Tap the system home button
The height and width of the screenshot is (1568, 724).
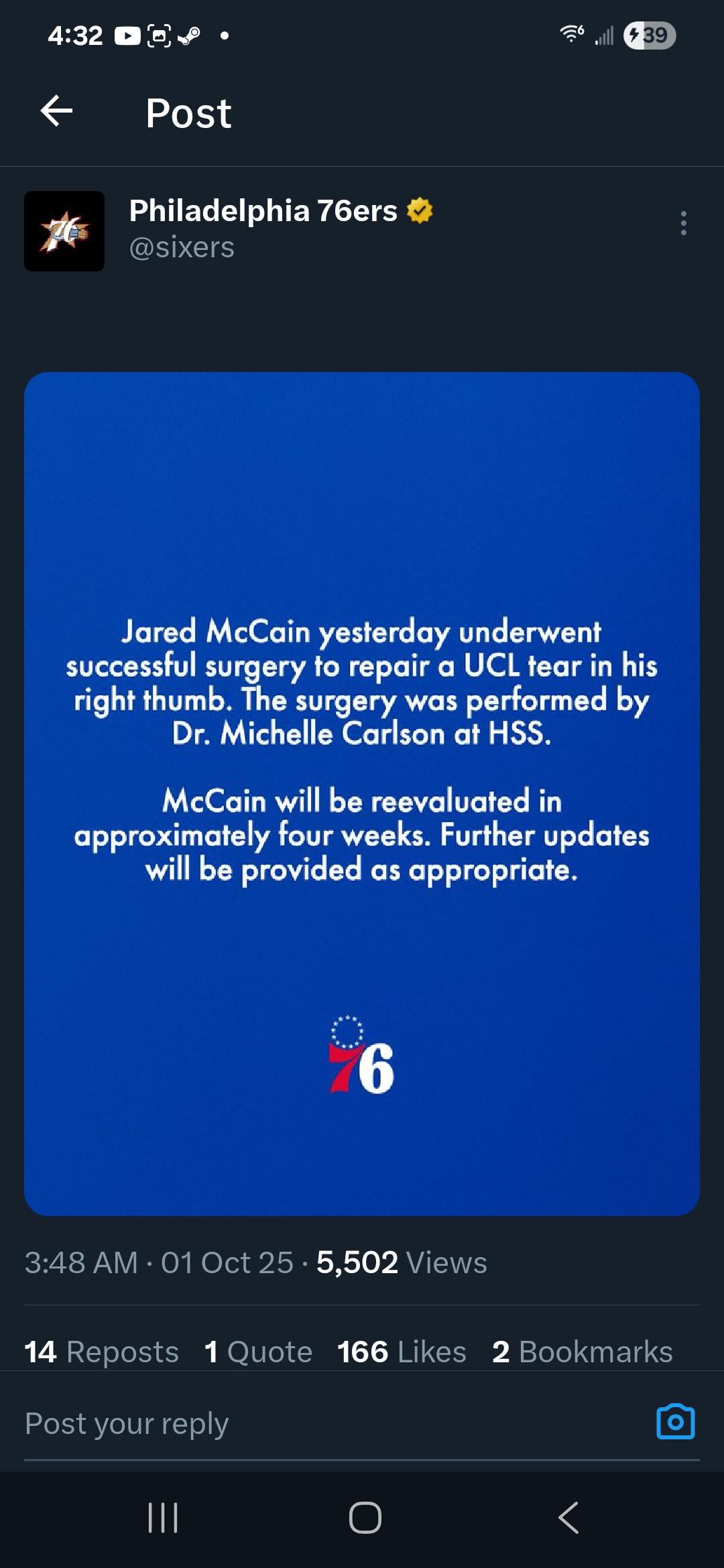365,1518
